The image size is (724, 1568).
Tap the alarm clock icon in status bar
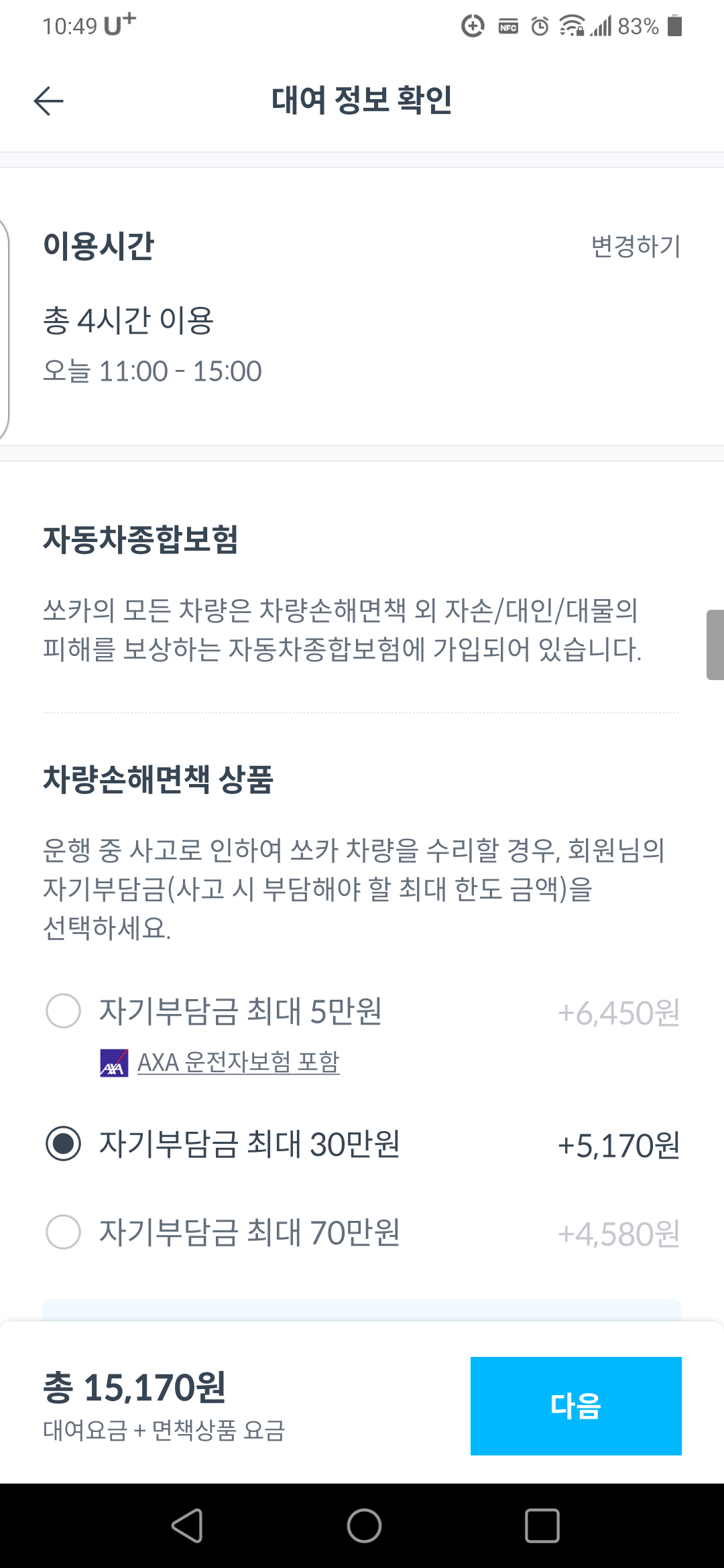click(540, 27)
